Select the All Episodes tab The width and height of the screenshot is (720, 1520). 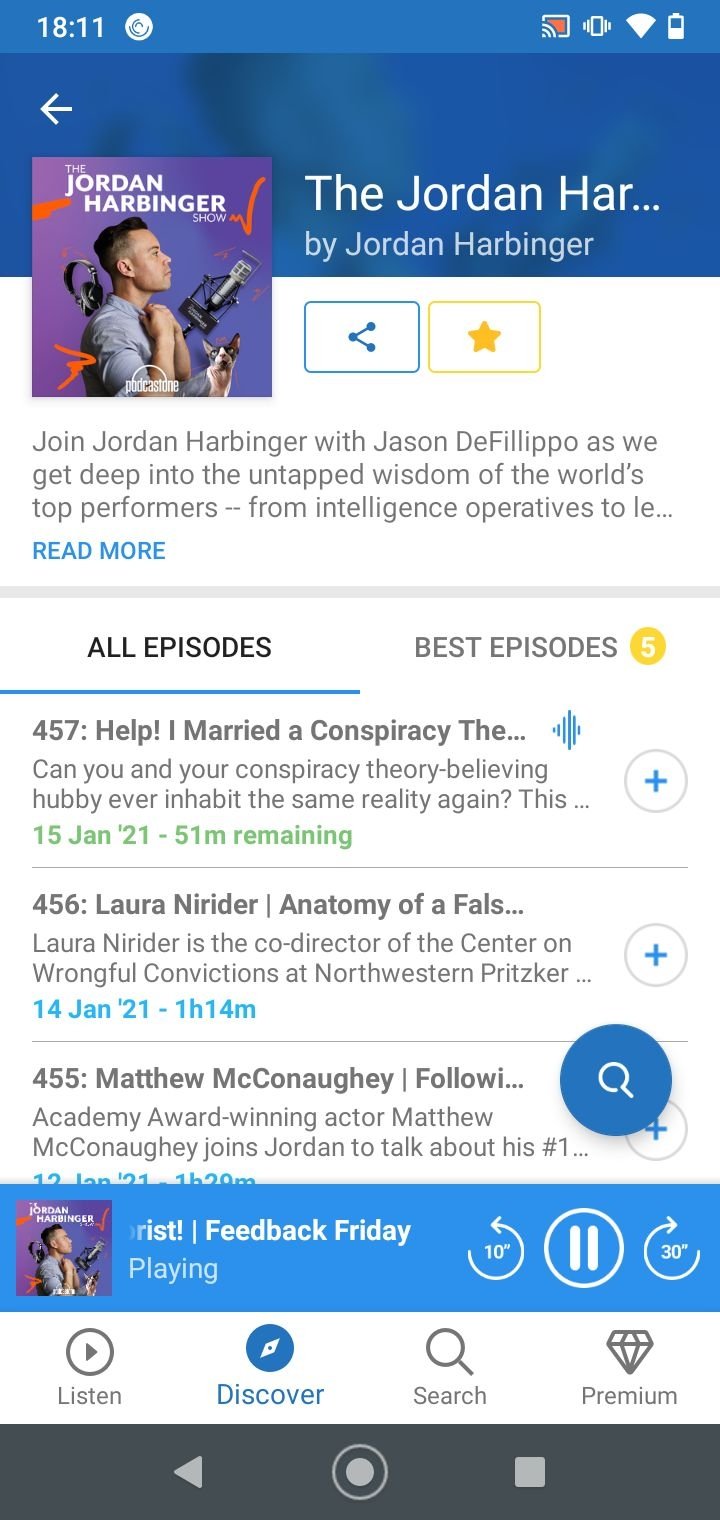[x=179, y=647]
